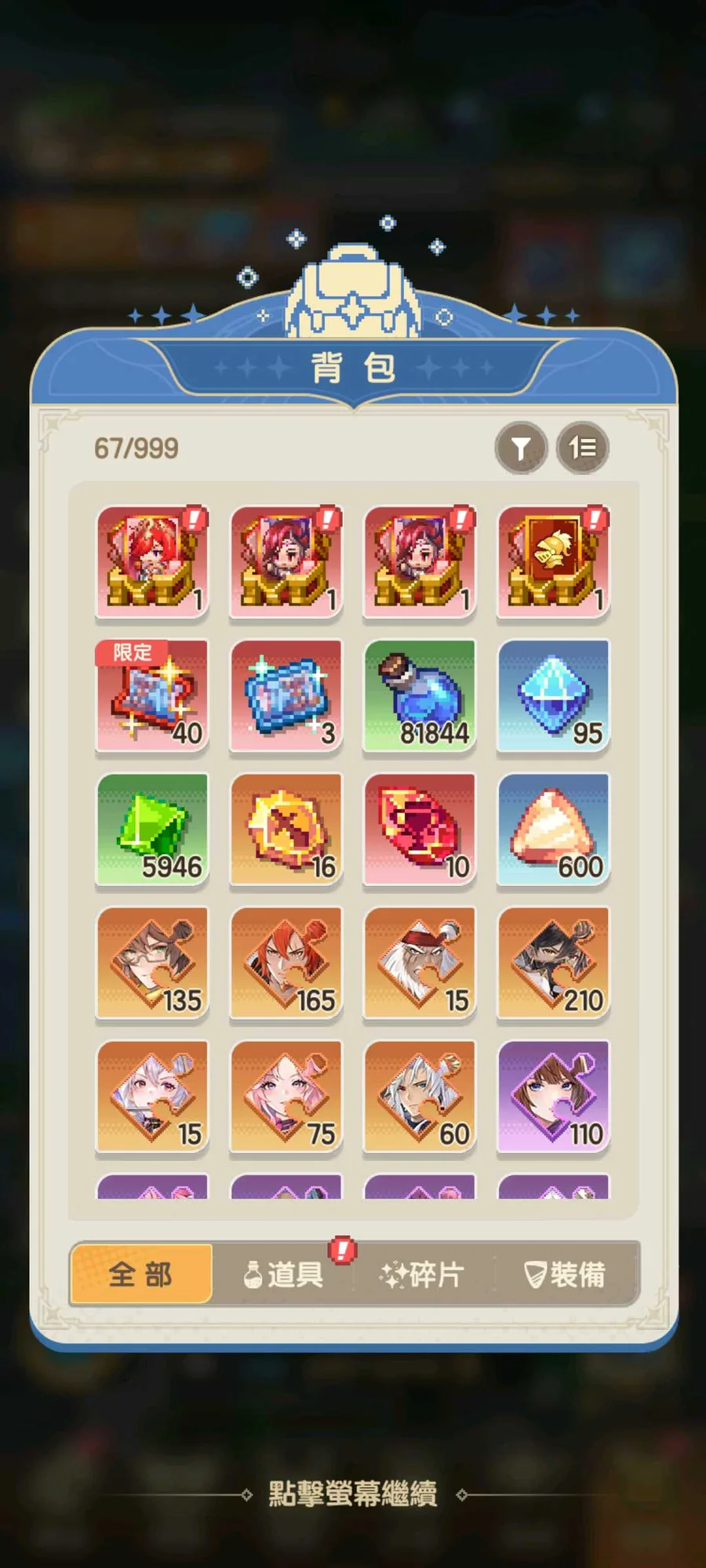
Task: Switch to the 碎片 tab
Action: (424, 1274)
